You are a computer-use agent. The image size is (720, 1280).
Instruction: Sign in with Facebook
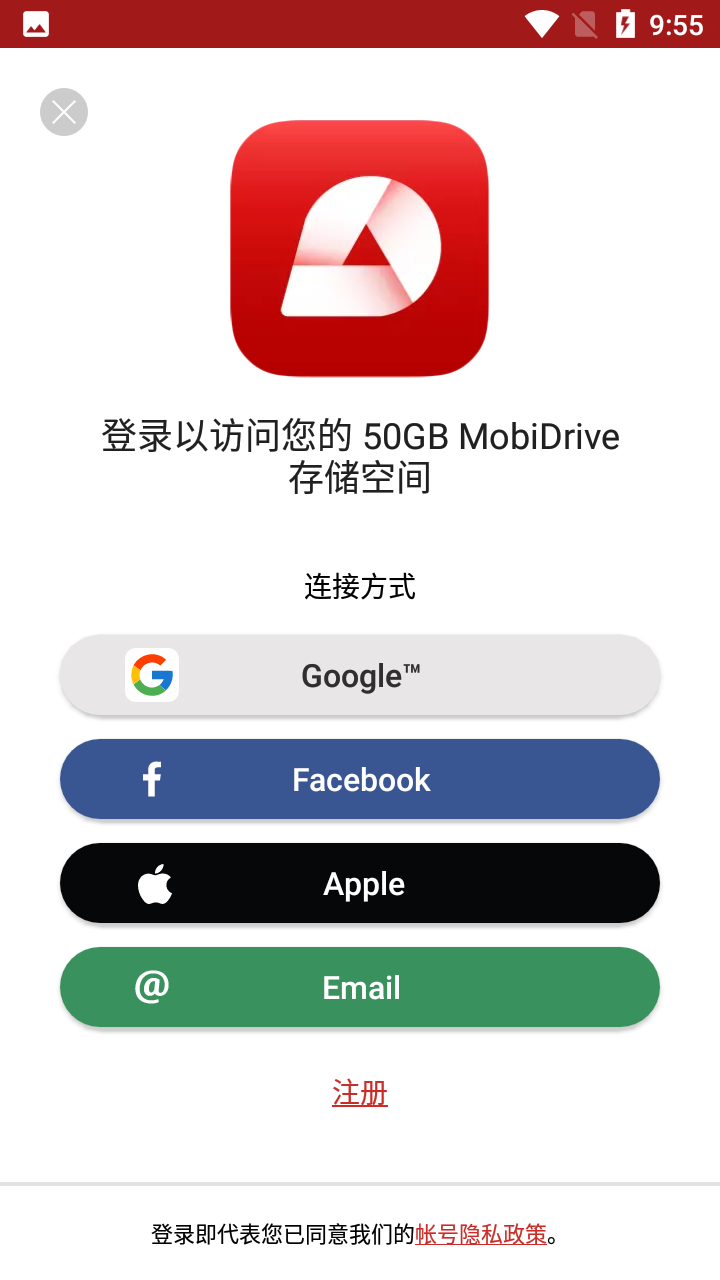click(360, 779)
